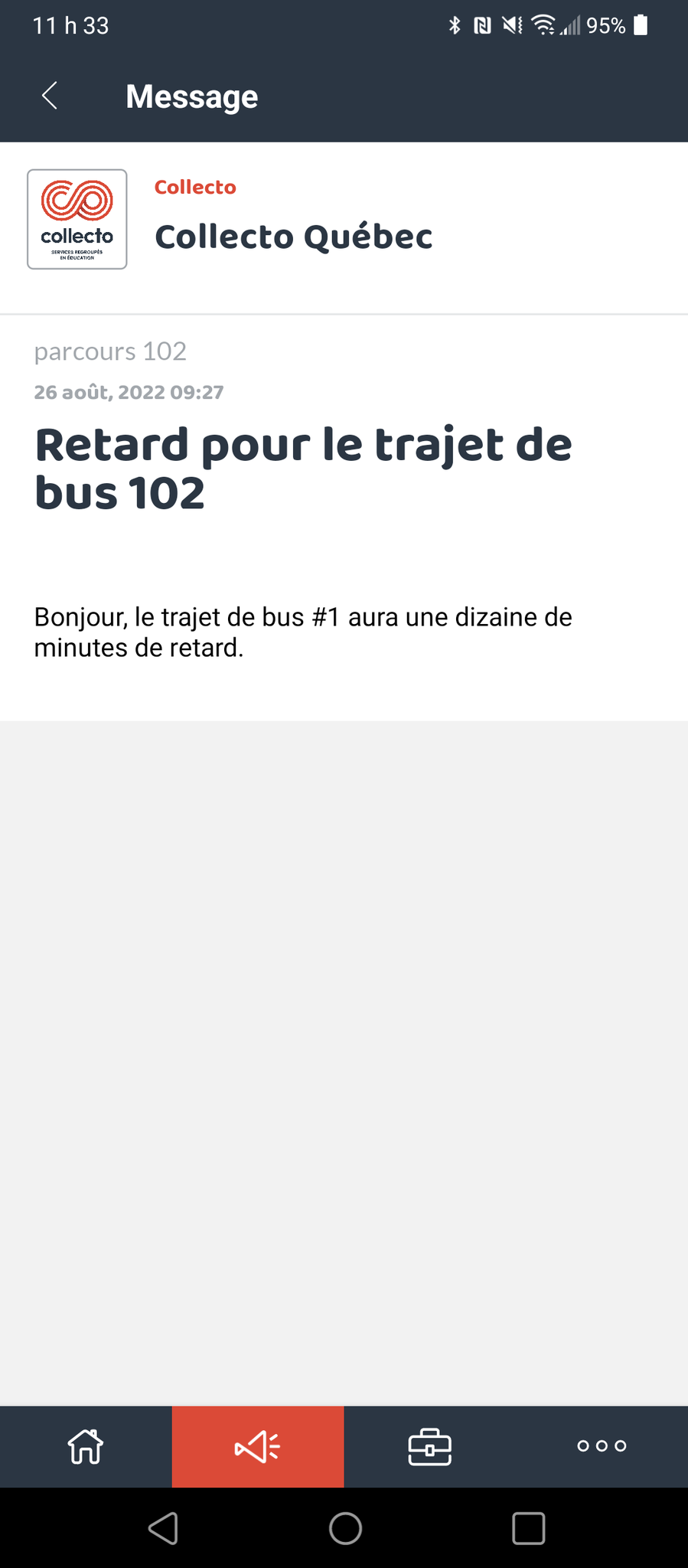The width and height of the screenshot is (688, 1568).
Task: Tap the system recent apps button
Action: 528,1528
